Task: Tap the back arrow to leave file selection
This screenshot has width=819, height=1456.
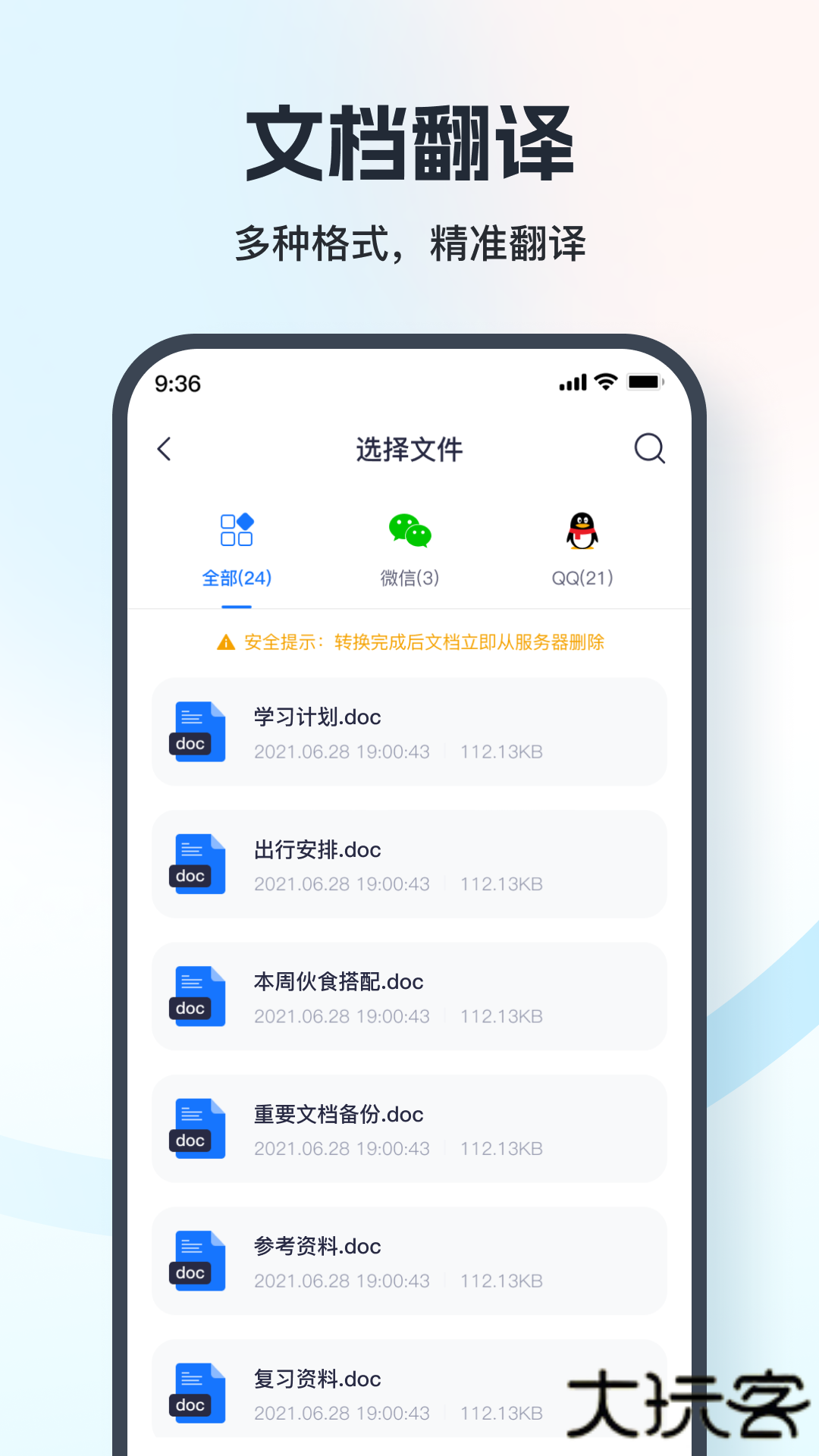Action: coord(165,449)
